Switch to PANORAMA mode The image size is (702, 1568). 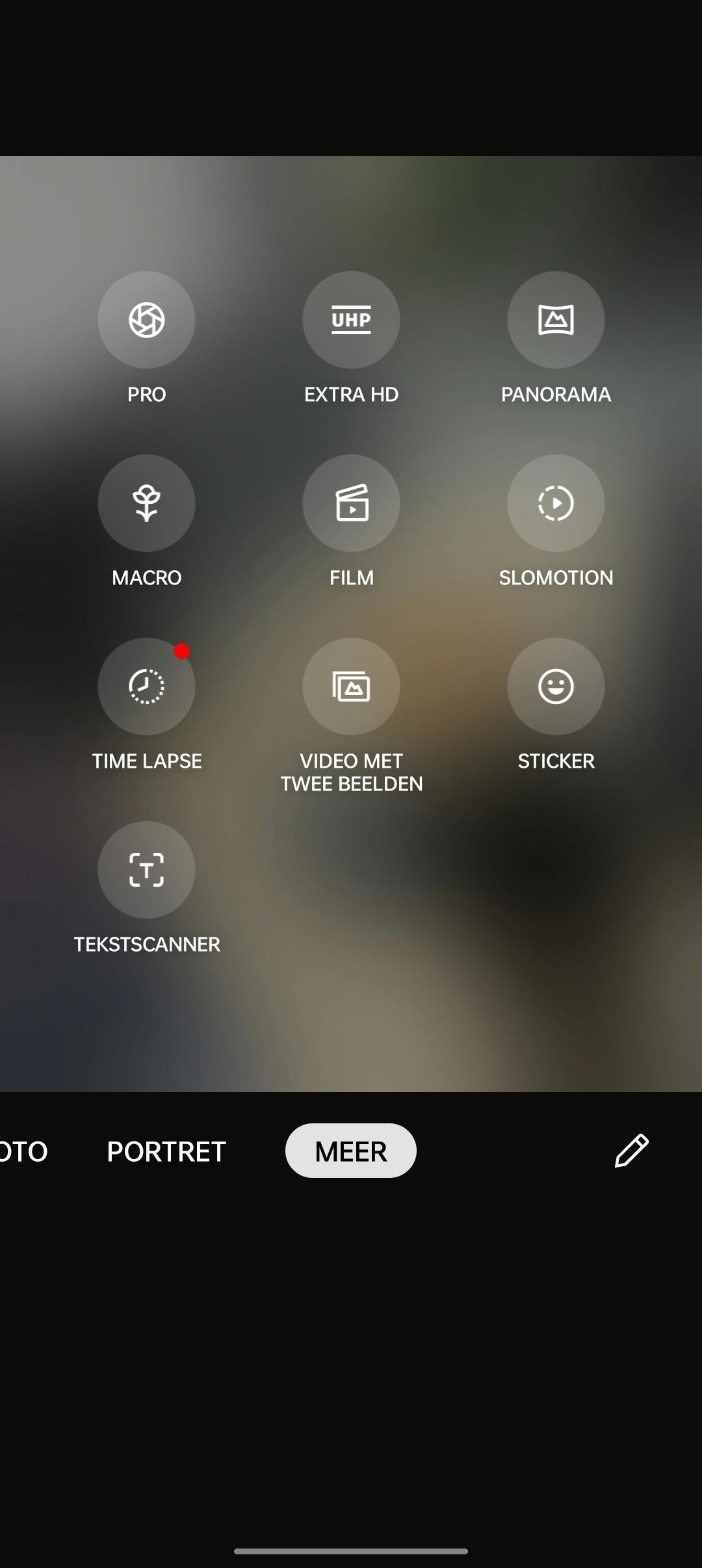coord(556,320)
